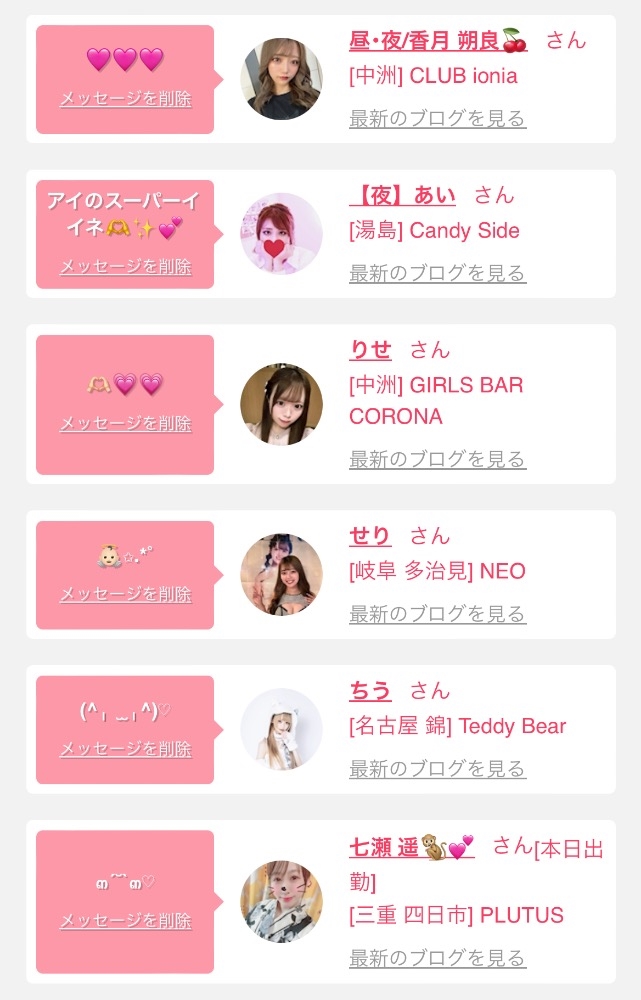View latest blog of Teddy Bear's ちう

pyautogui.click(x=437, y=769)
